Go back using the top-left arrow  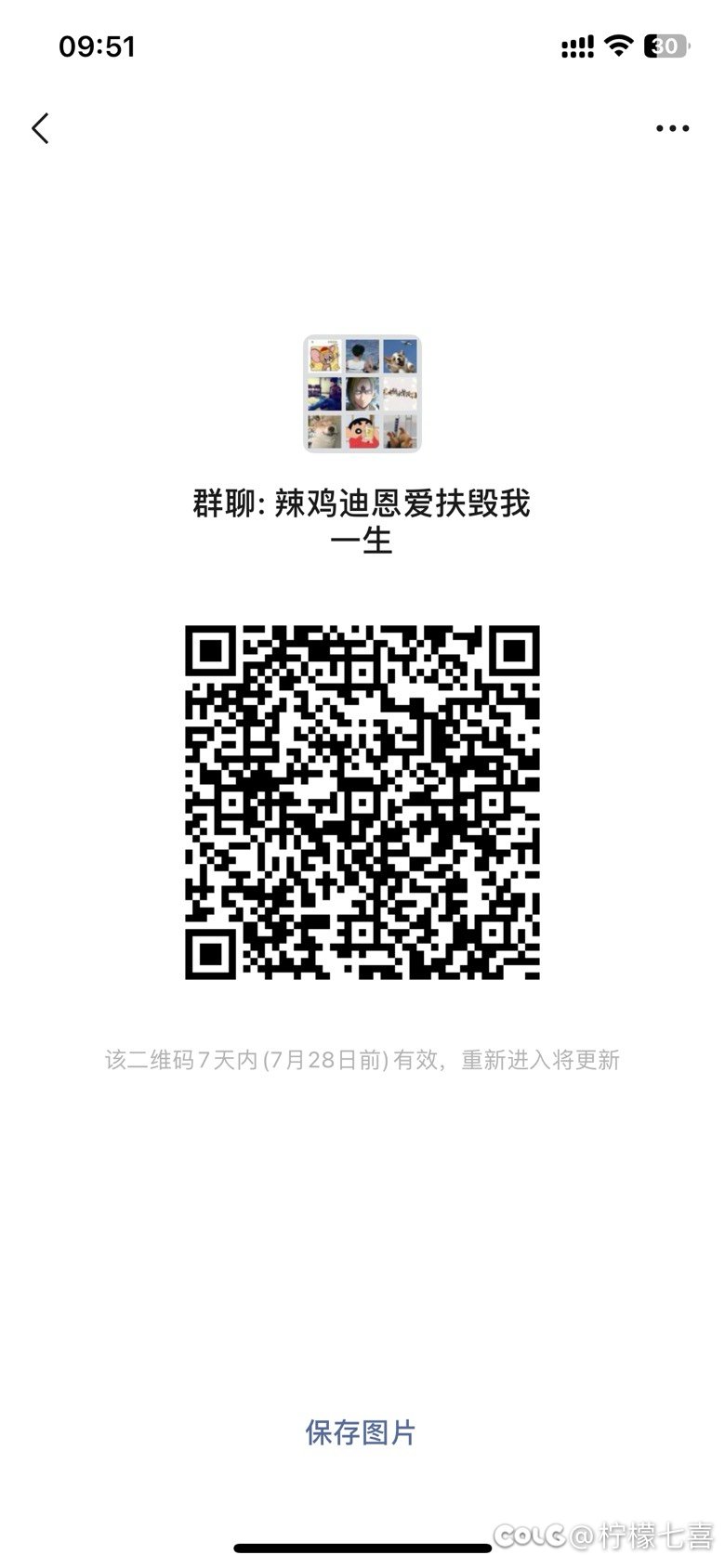tap(40, 128)
